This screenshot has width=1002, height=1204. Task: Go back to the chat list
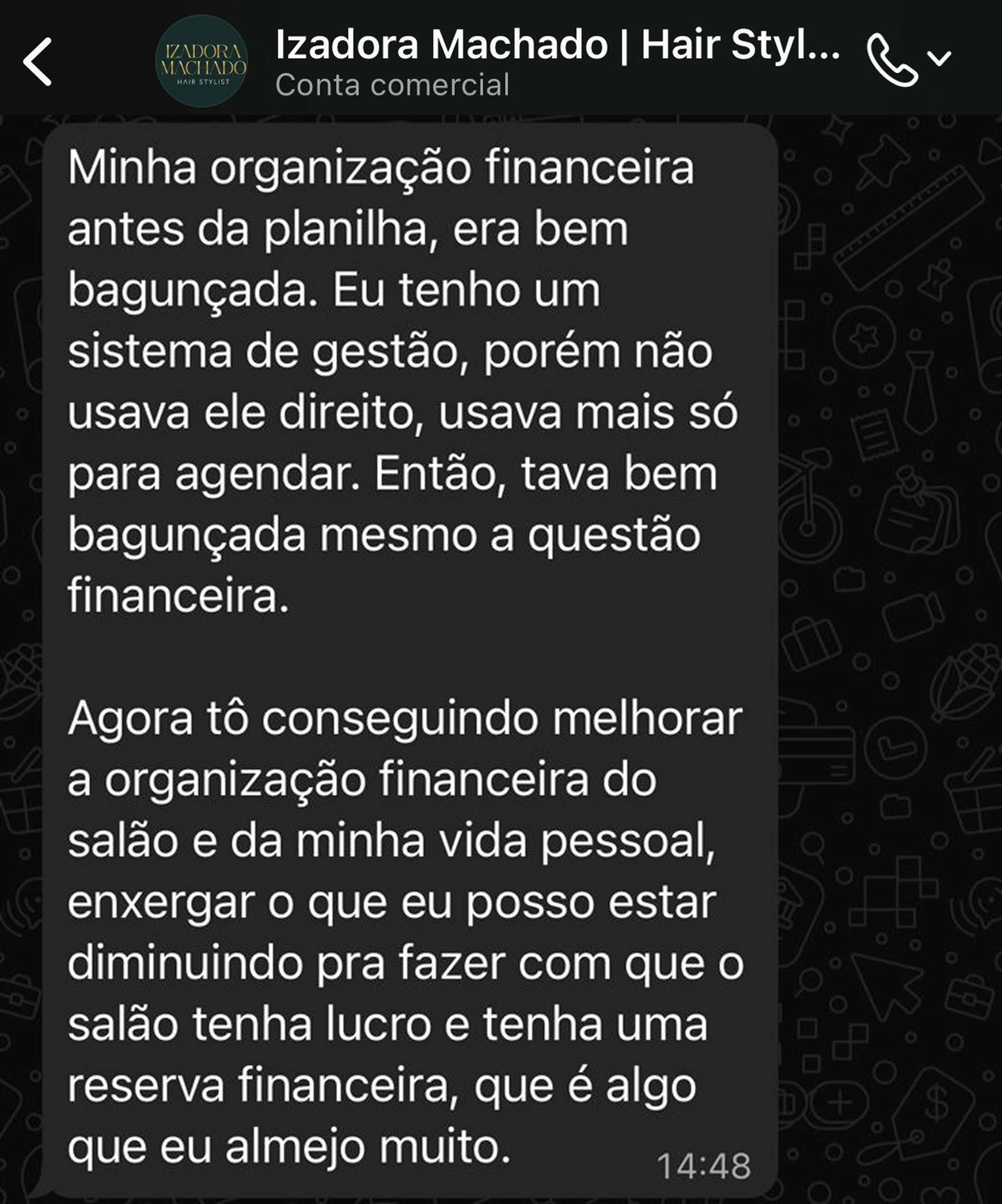38,61
